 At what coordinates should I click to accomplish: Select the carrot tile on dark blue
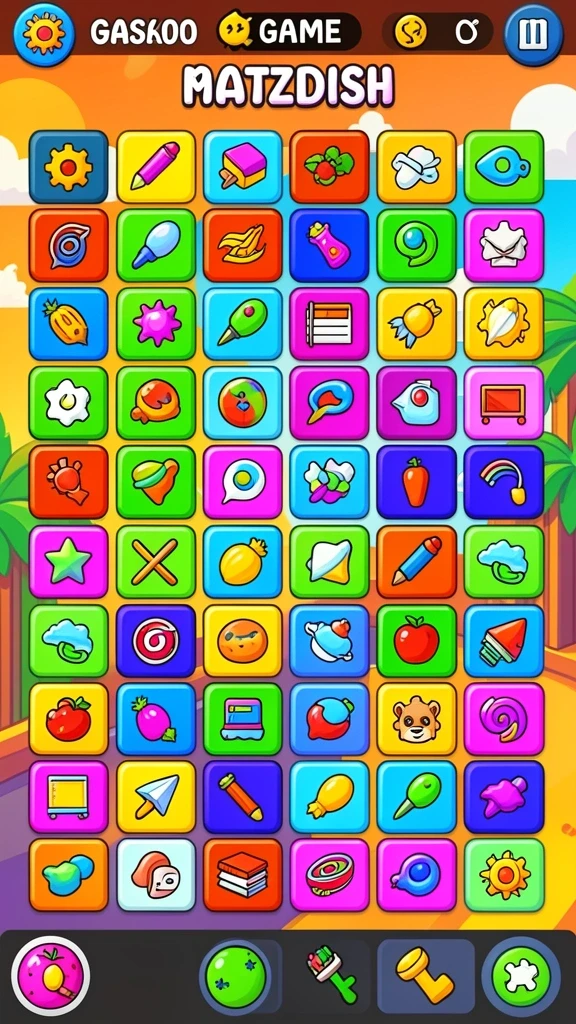[416, 482]
